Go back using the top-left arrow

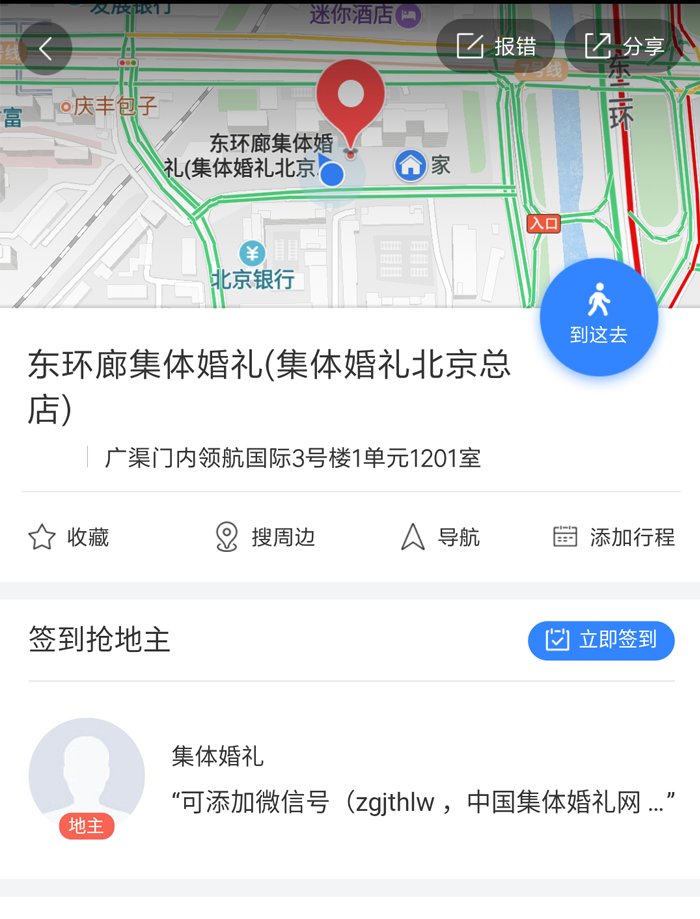click(x=45, y=48)
